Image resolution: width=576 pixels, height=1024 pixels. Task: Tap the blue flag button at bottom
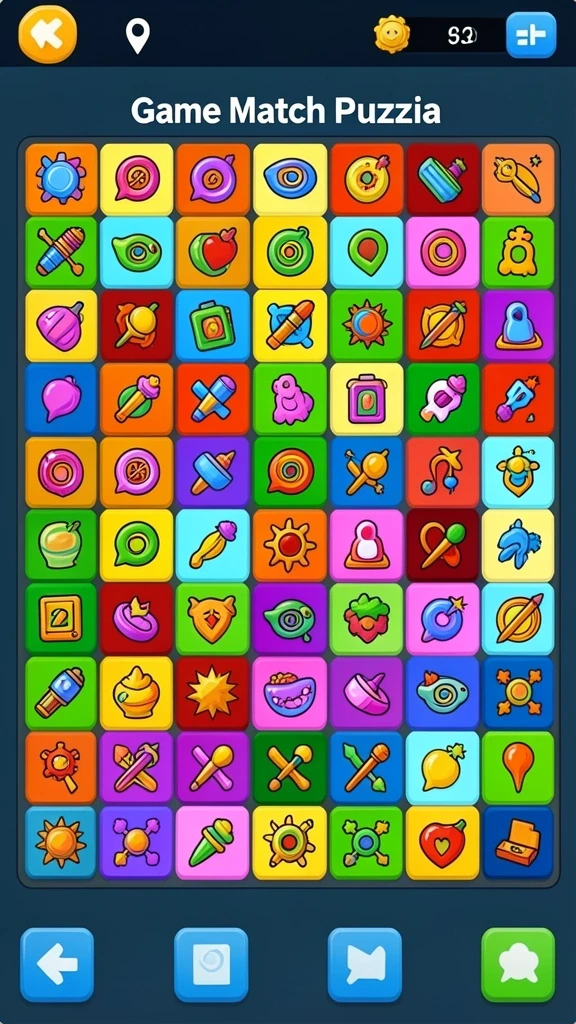364,965
